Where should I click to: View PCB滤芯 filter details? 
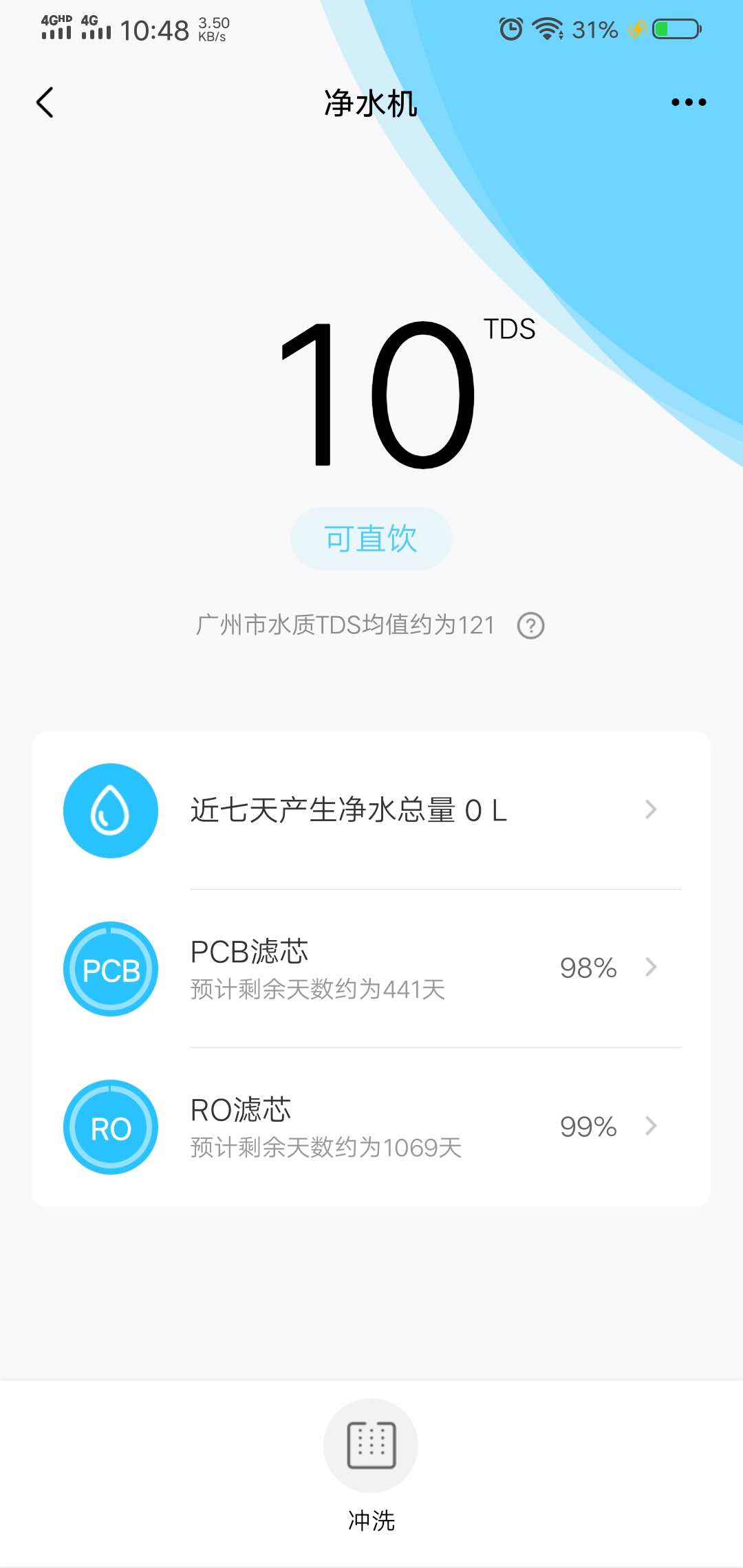tap(371, 968)
